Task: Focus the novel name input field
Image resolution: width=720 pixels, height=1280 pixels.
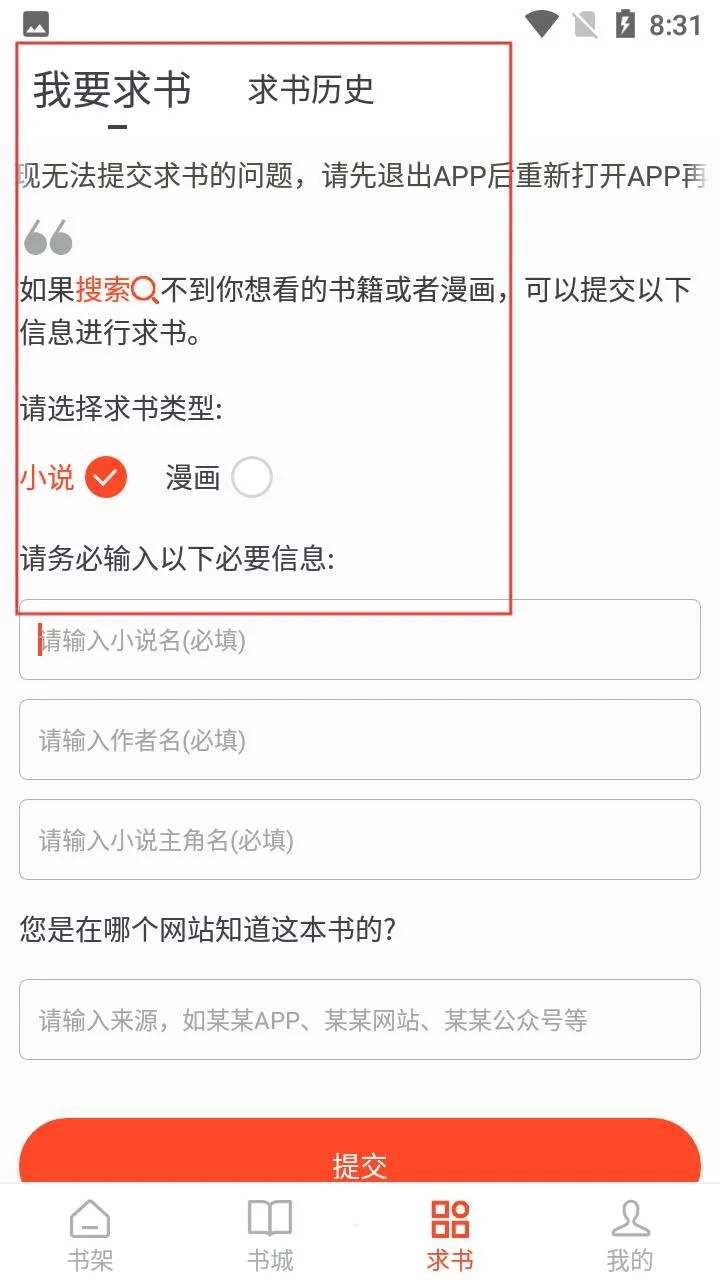Action: tap(360, 640)
